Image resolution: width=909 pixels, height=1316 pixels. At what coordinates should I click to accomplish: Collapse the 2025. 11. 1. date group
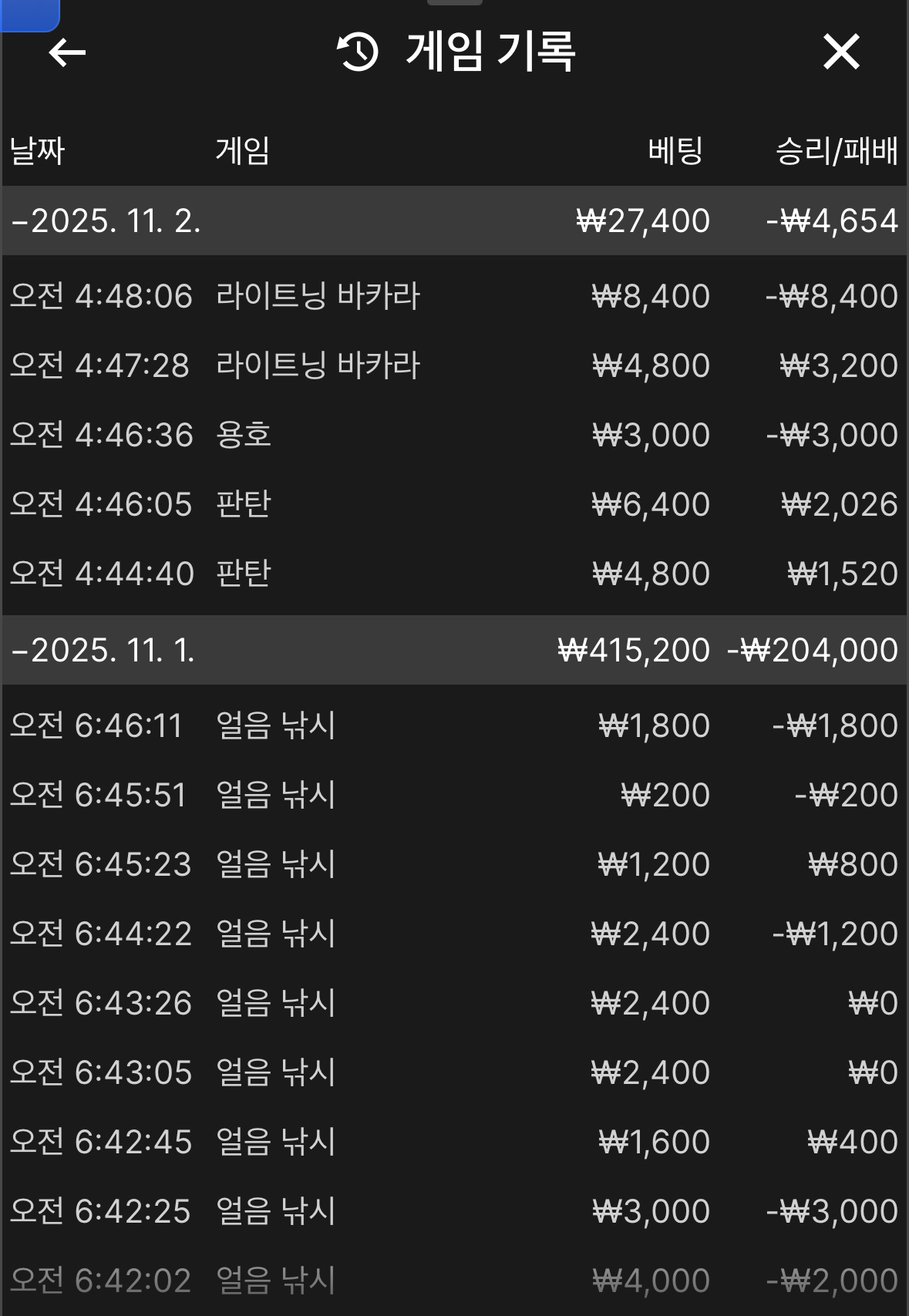coord(103,650)
